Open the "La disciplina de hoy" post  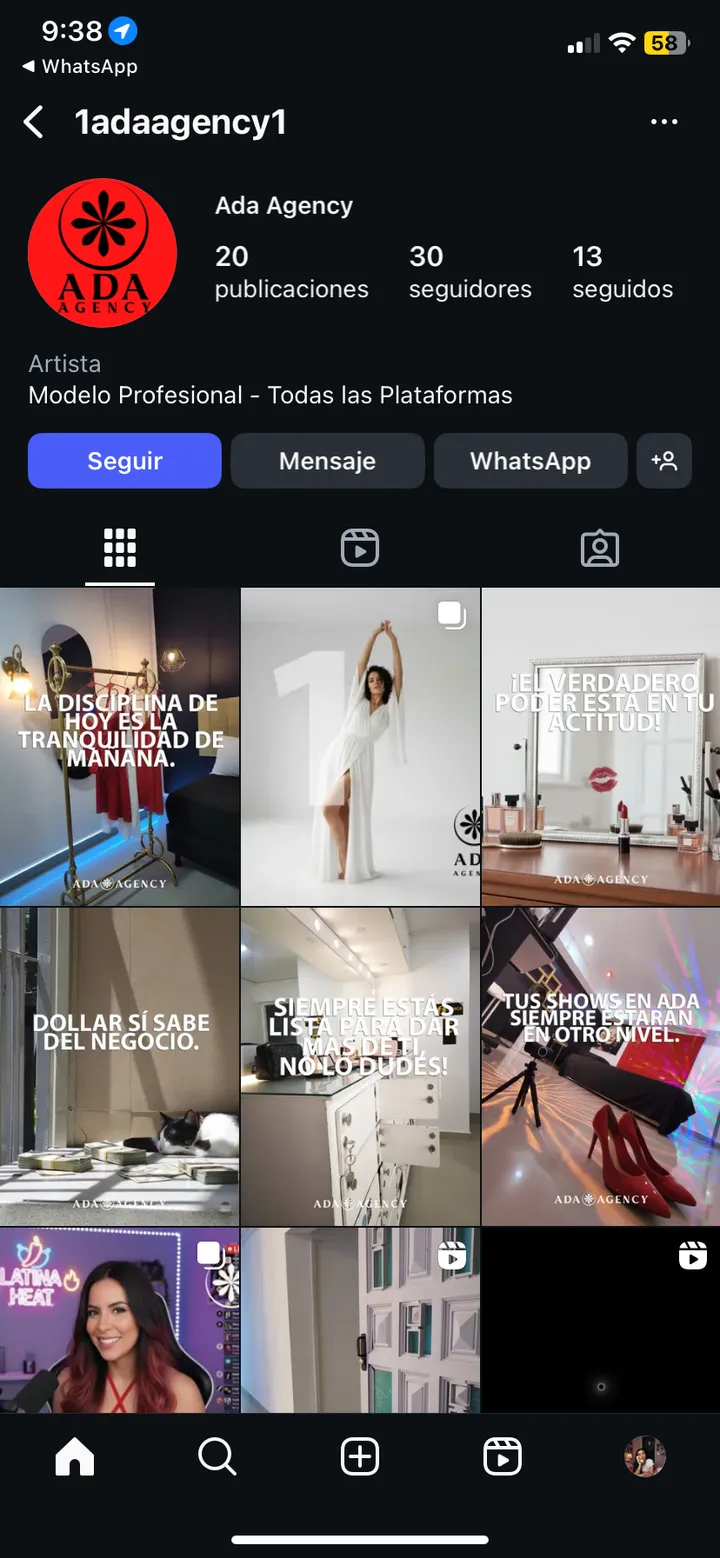[x=120, y=746]
